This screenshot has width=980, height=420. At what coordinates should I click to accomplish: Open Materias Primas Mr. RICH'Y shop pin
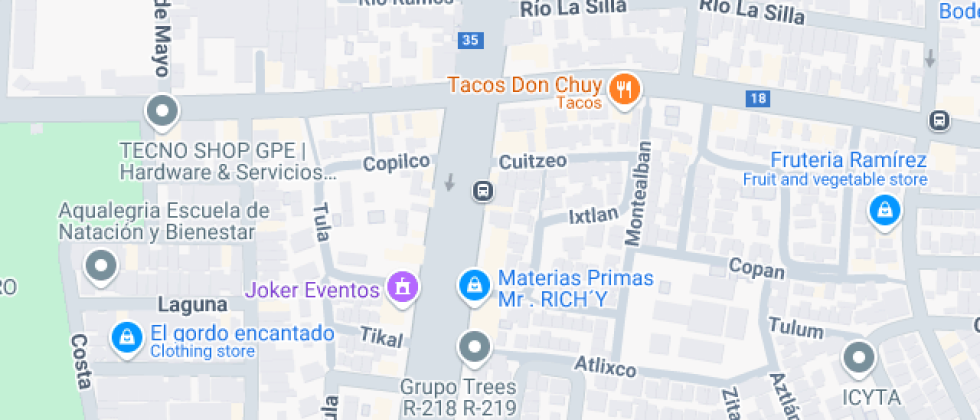point(473,287)
